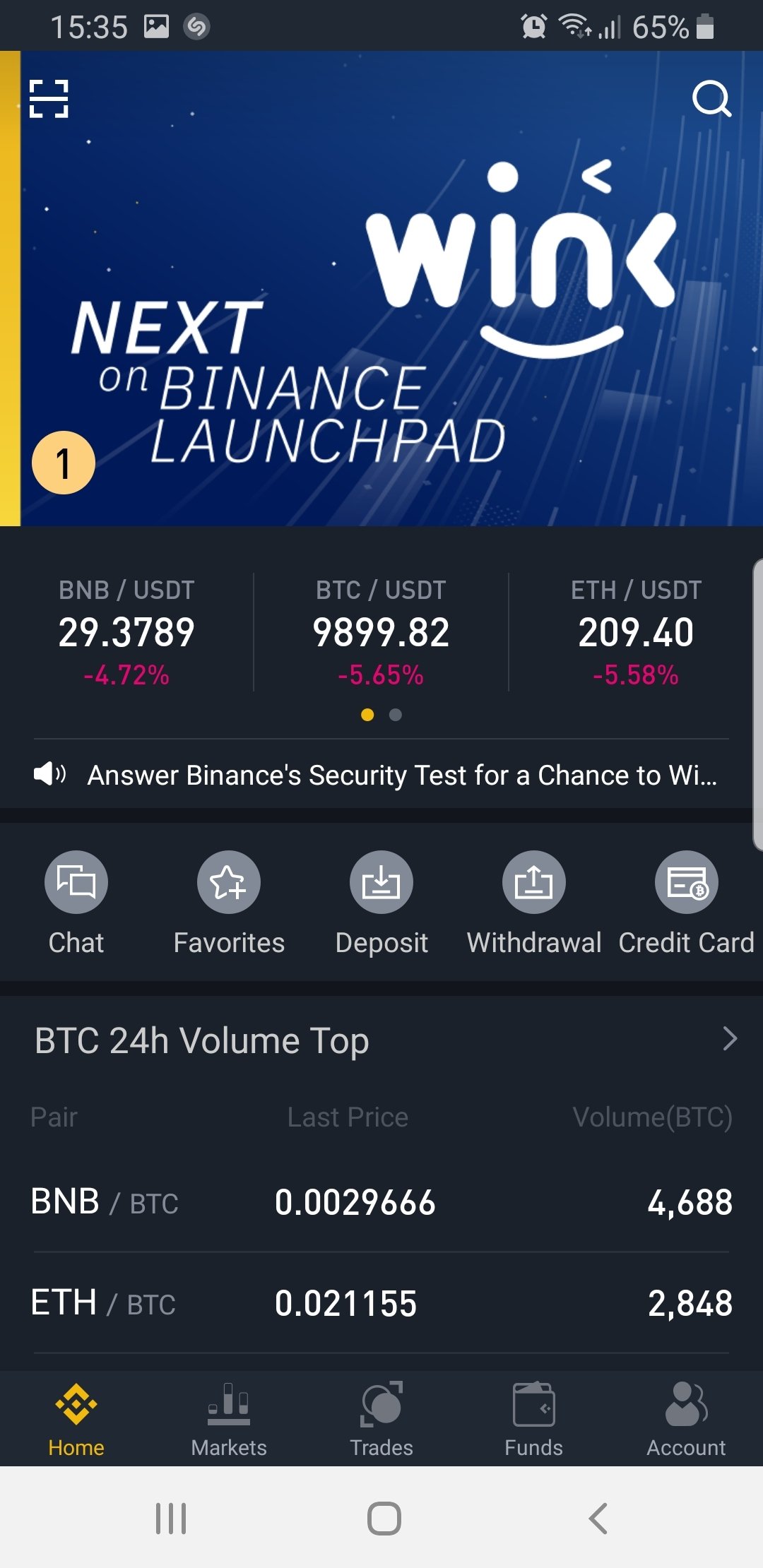Switch to the Funds tab
This screenshot has height=1568, width=763.
tap(534, 1420)
